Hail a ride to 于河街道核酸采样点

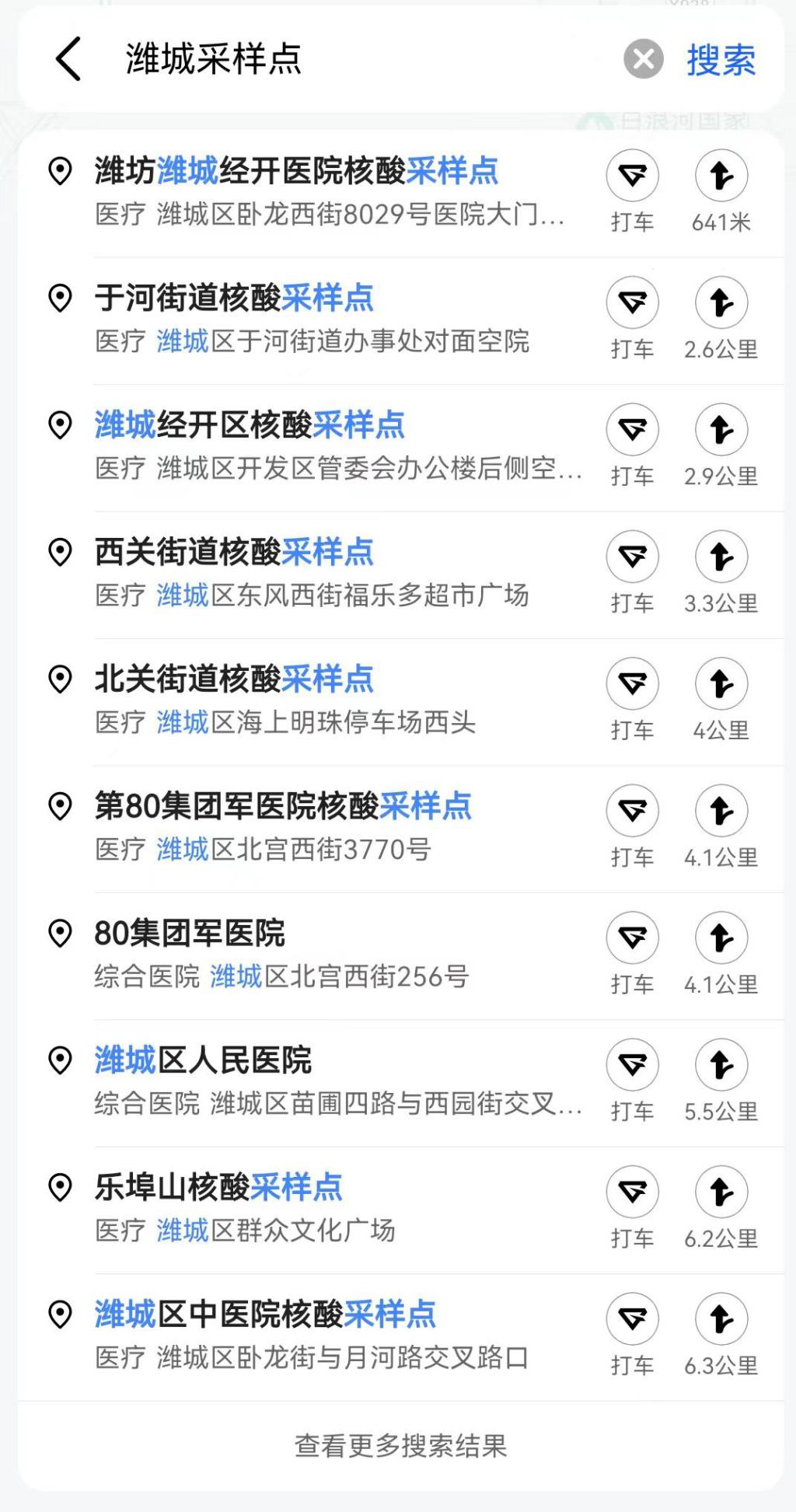point(632,302)
